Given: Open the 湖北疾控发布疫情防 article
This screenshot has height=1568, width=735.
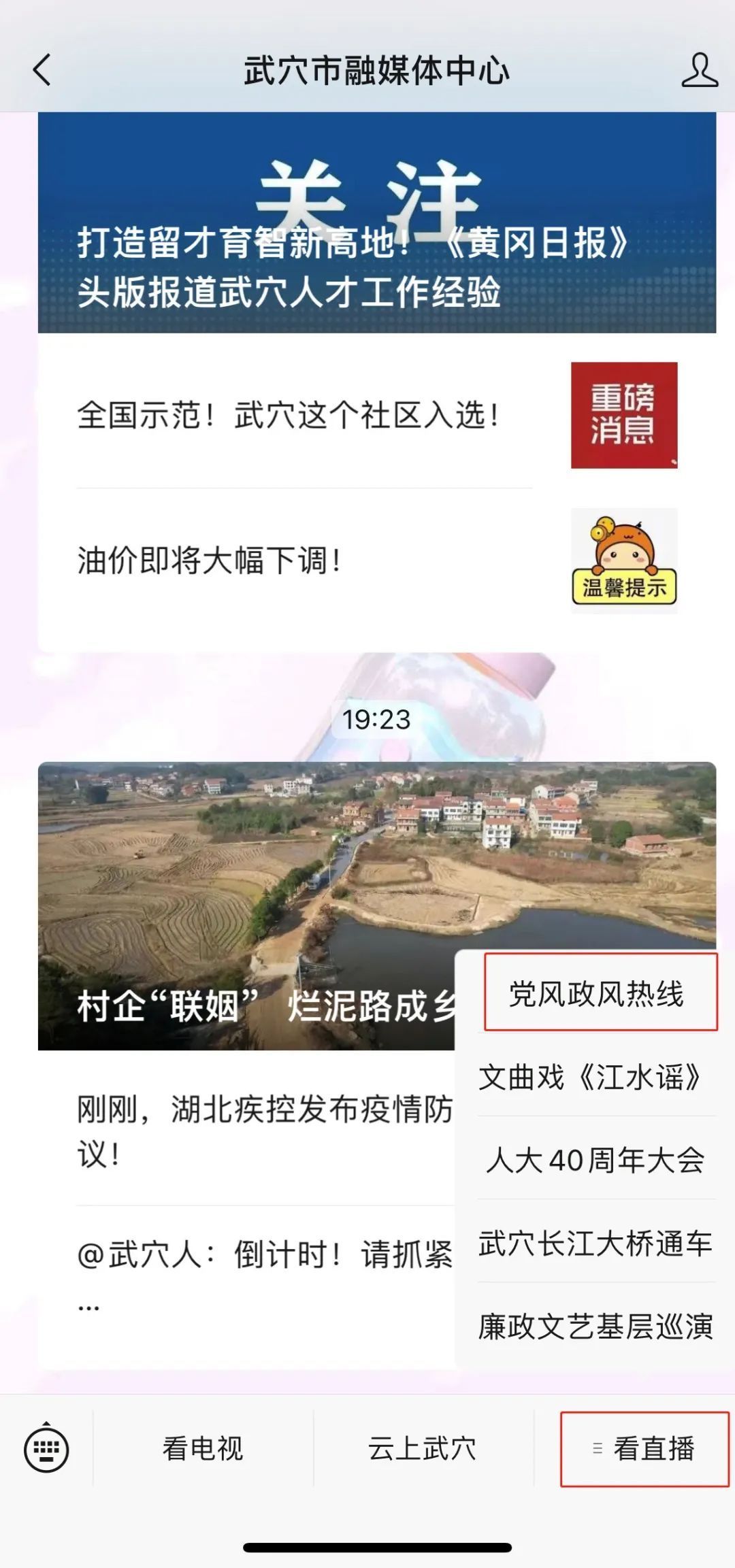Looking at the screenshot, I should tap(264, 1131).
